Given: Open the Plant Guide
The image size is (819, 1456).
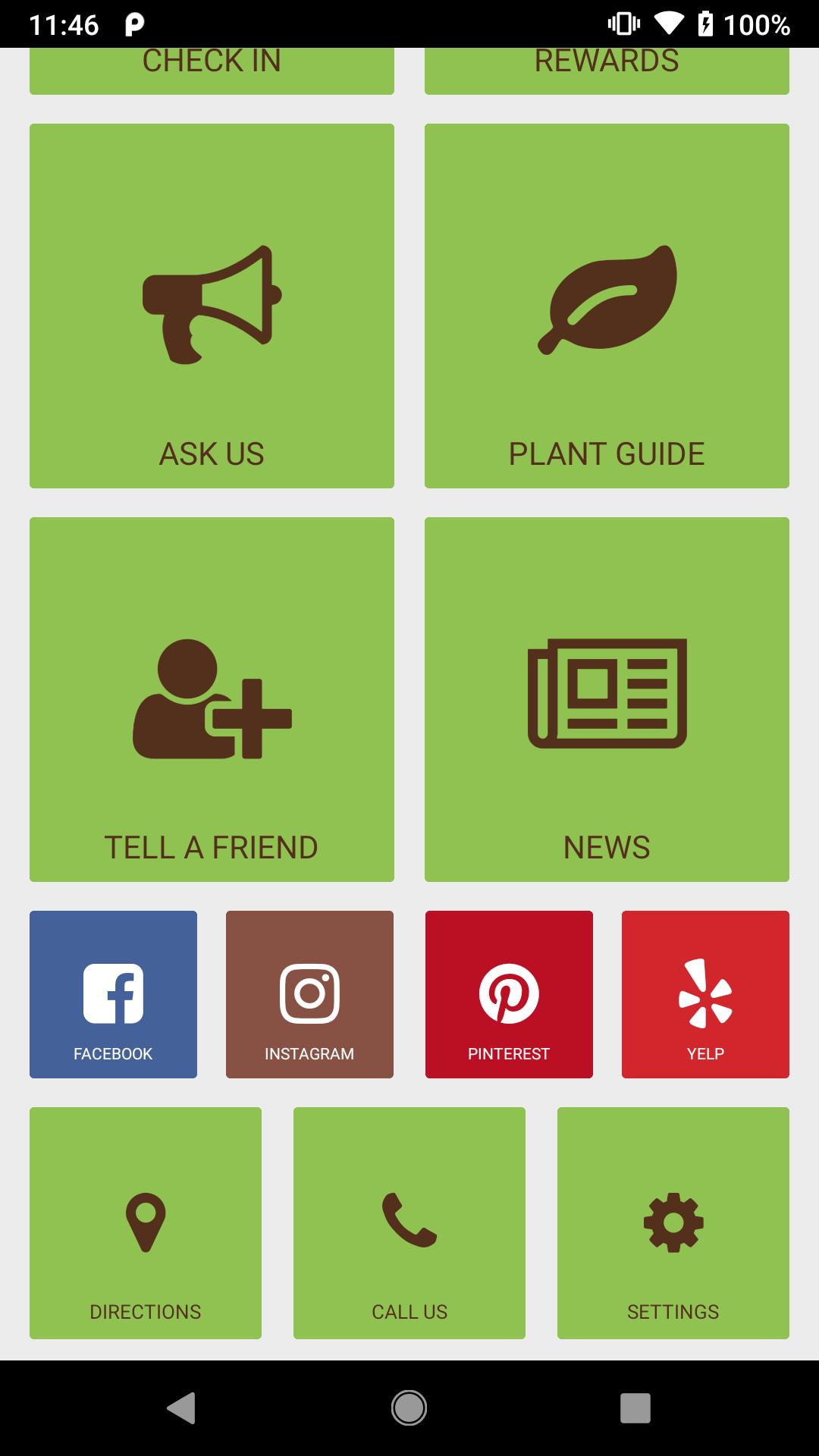Looking at the screenshot, I should 607,306.
